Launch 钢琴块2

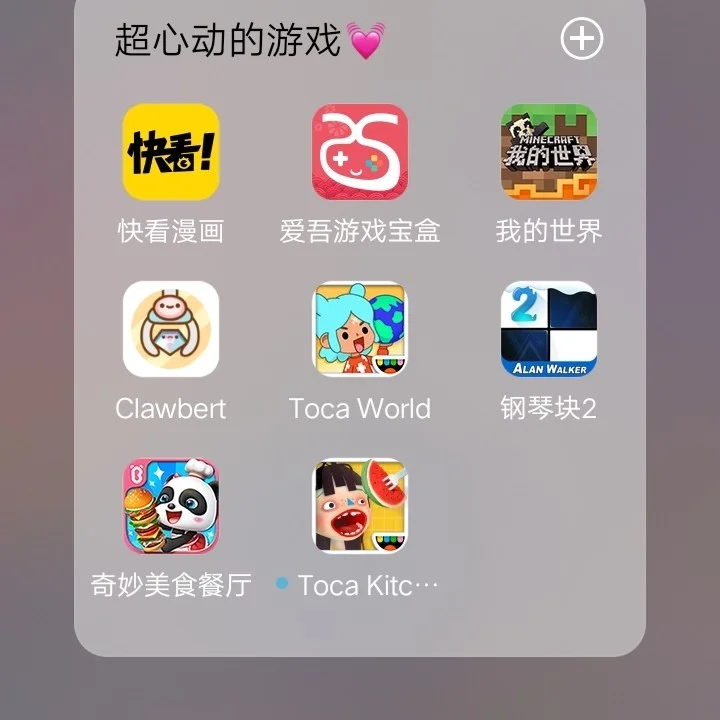[549, 329]
